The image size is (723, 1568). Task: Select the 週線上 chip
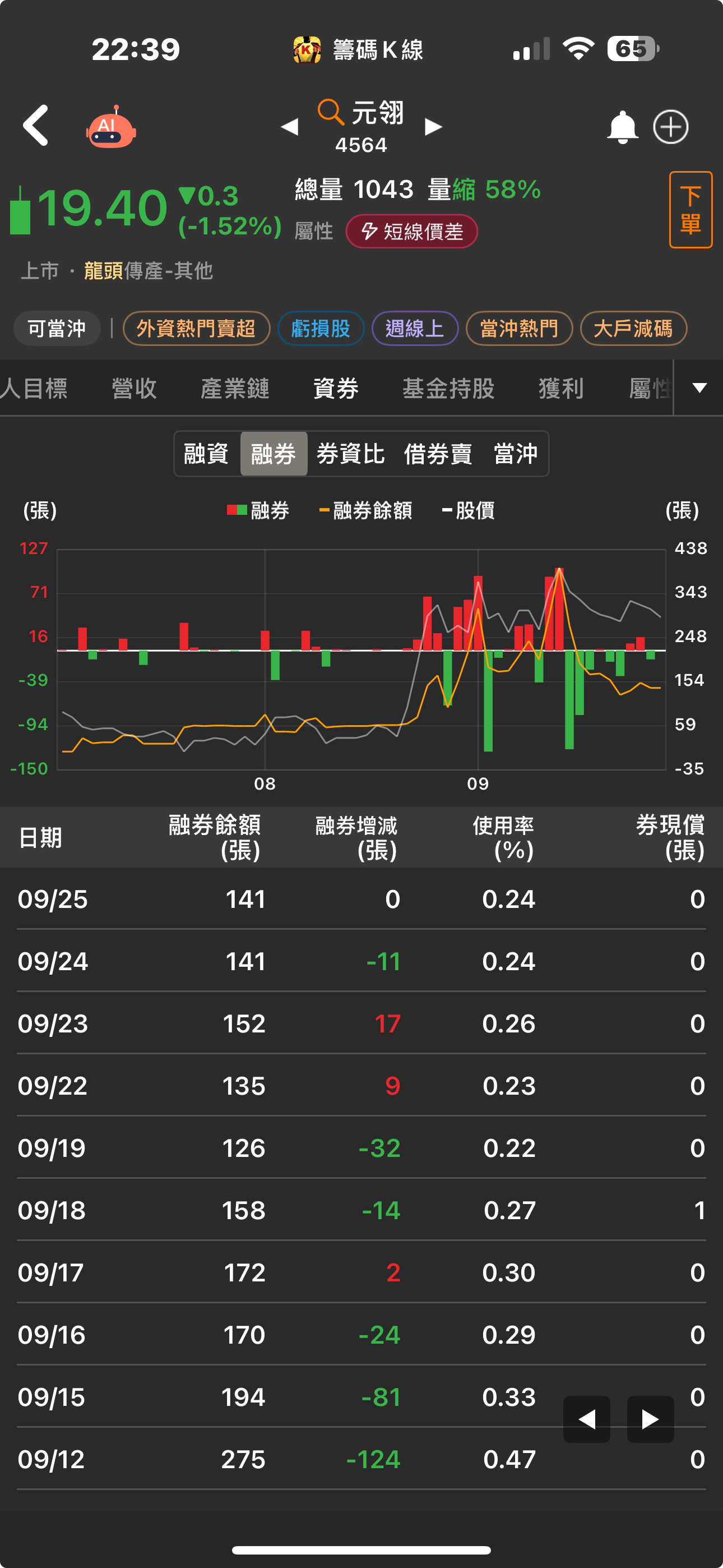point(414,329)
